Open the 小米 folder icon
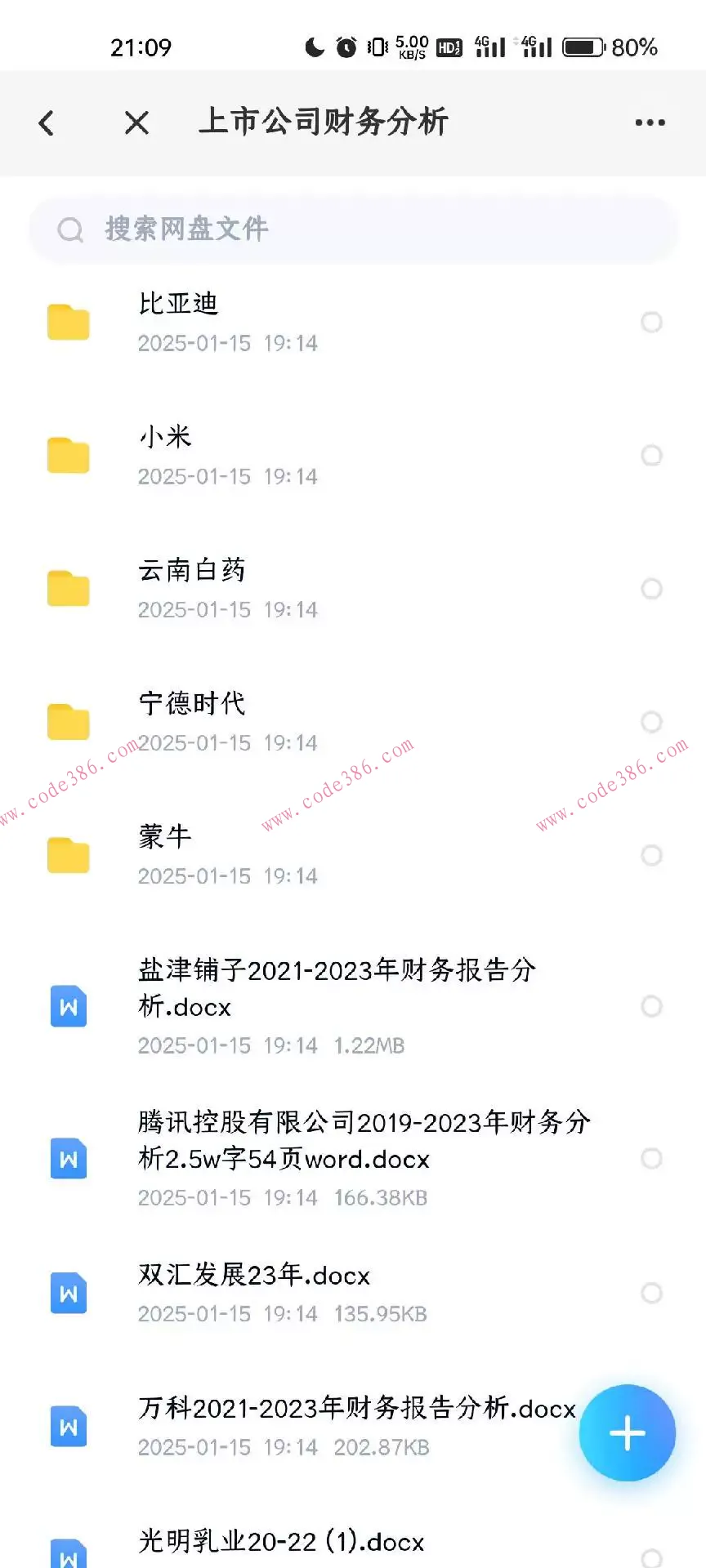Image resolution: width=706 pixels, height=1568 pixels. click(68, 454)
